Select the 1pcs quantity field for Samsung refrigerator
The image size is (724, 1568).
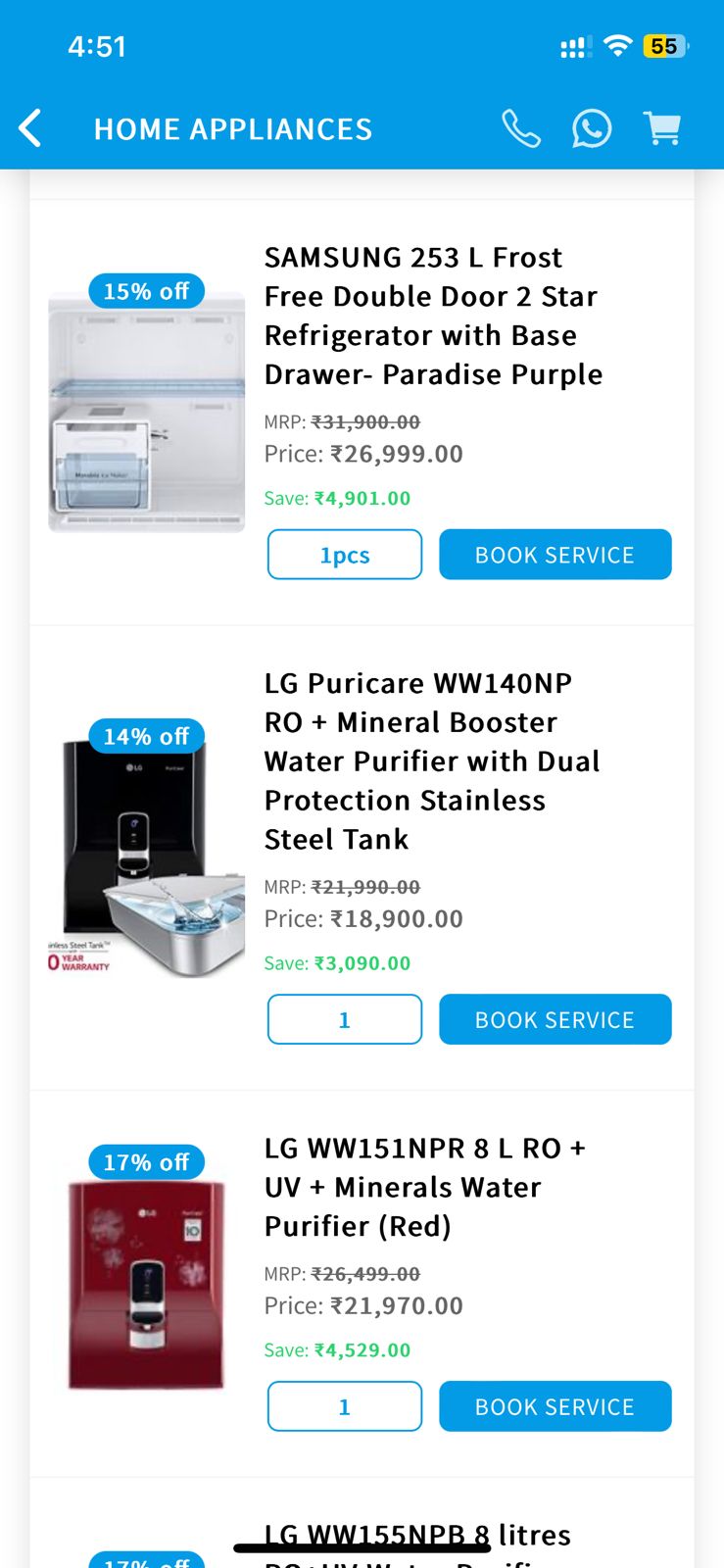pos(345,555)
